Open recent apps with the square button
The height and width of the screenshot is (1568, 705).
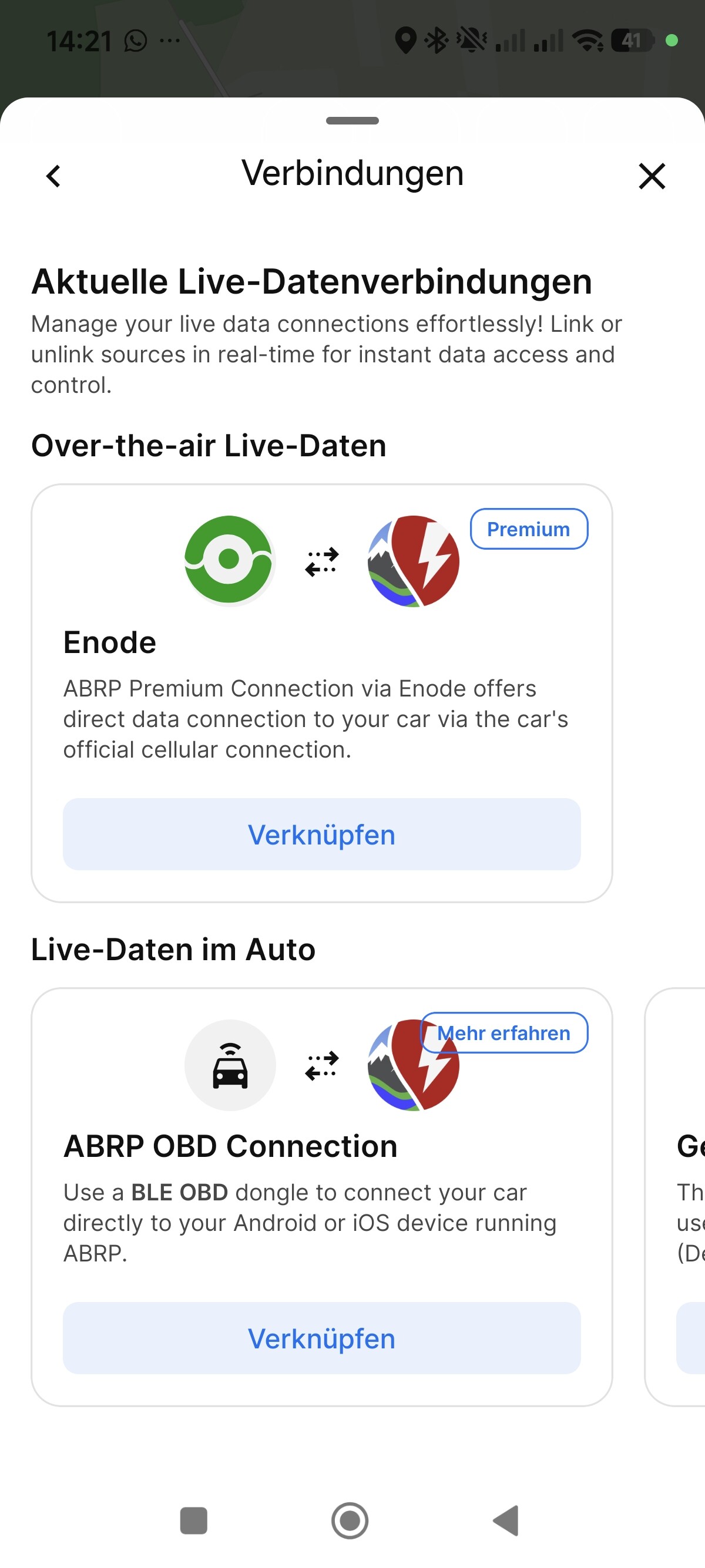[x=194, y=1520]
